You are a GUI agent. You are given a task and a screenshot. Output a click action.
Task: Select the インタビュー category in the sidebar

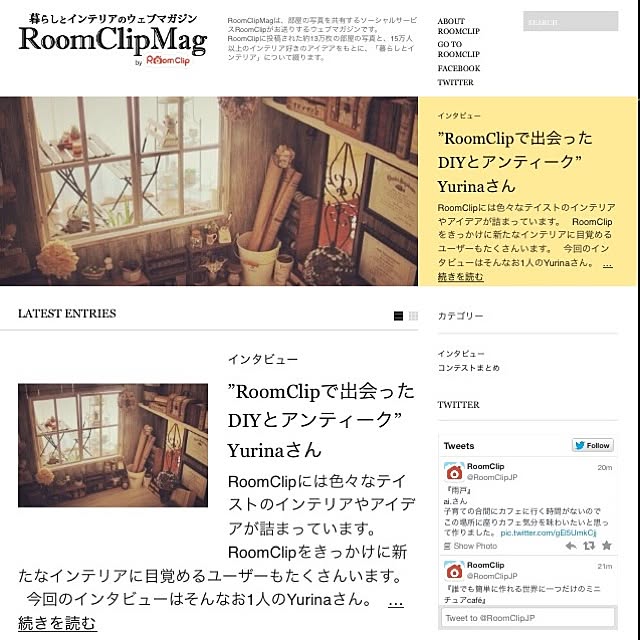[461, 354]
